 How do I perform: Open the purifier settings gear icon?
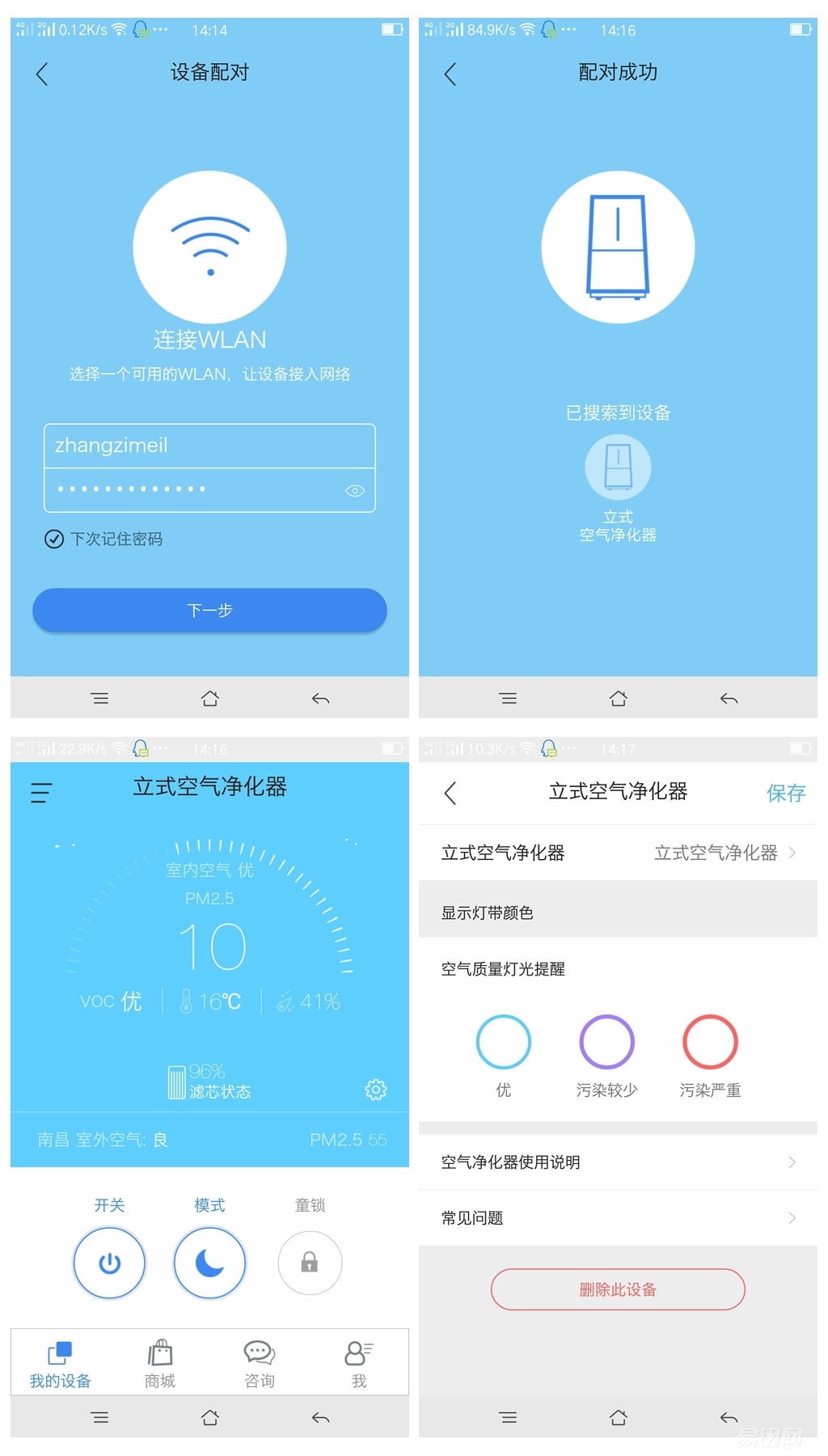pos(376,1090)
